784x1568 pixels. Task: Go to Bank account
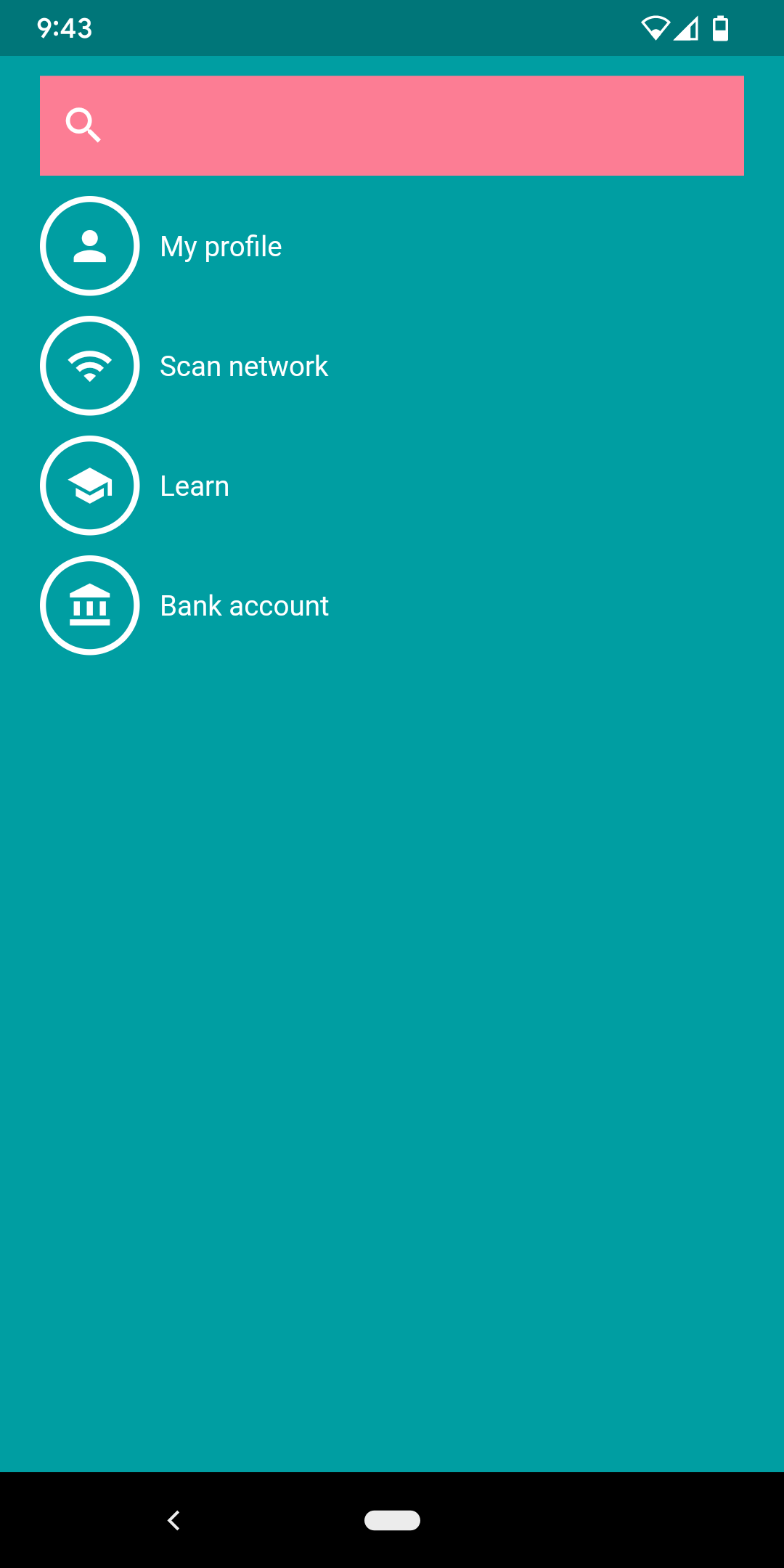tap(244, 606)
